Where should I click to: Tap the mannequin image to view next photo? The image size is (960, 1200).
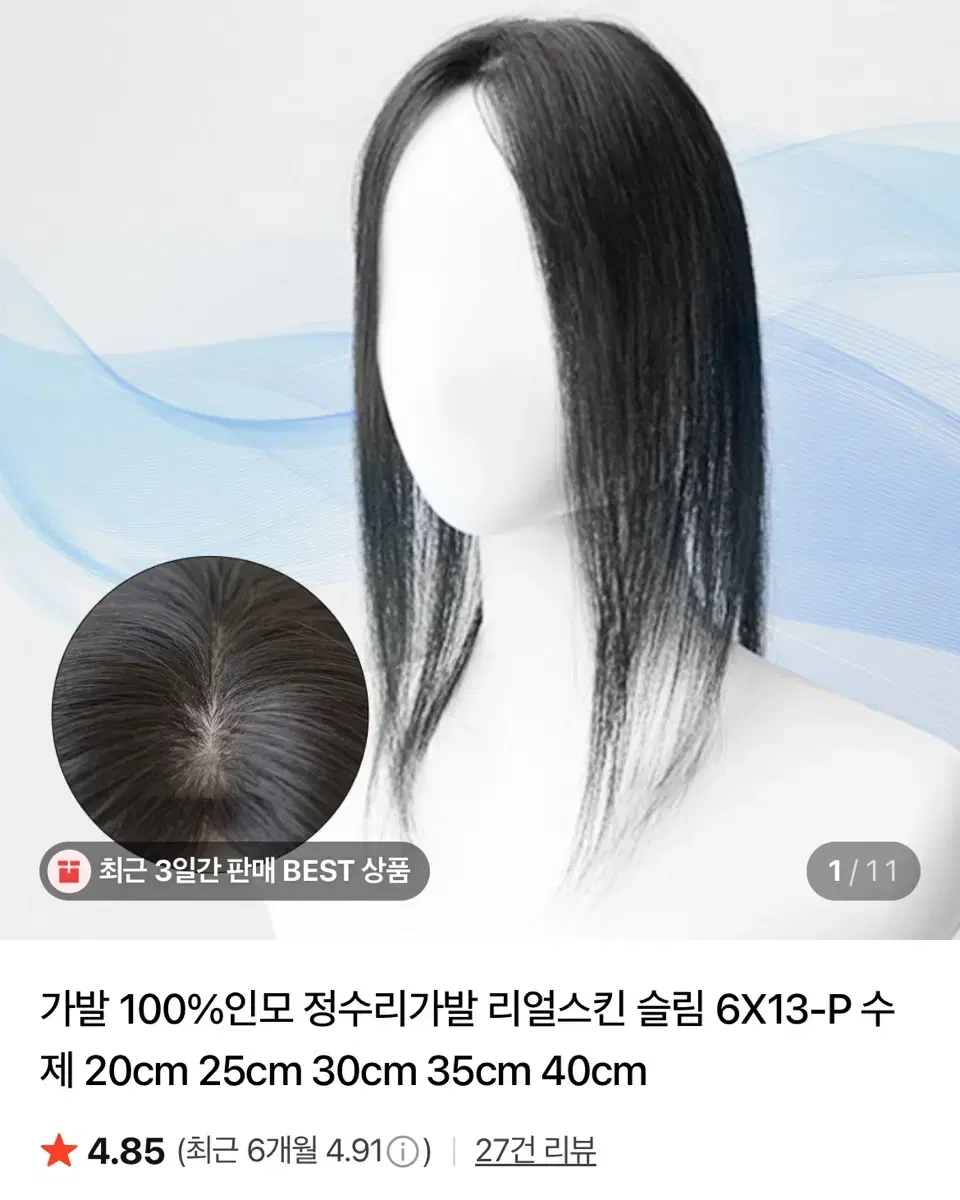[520, 400]
